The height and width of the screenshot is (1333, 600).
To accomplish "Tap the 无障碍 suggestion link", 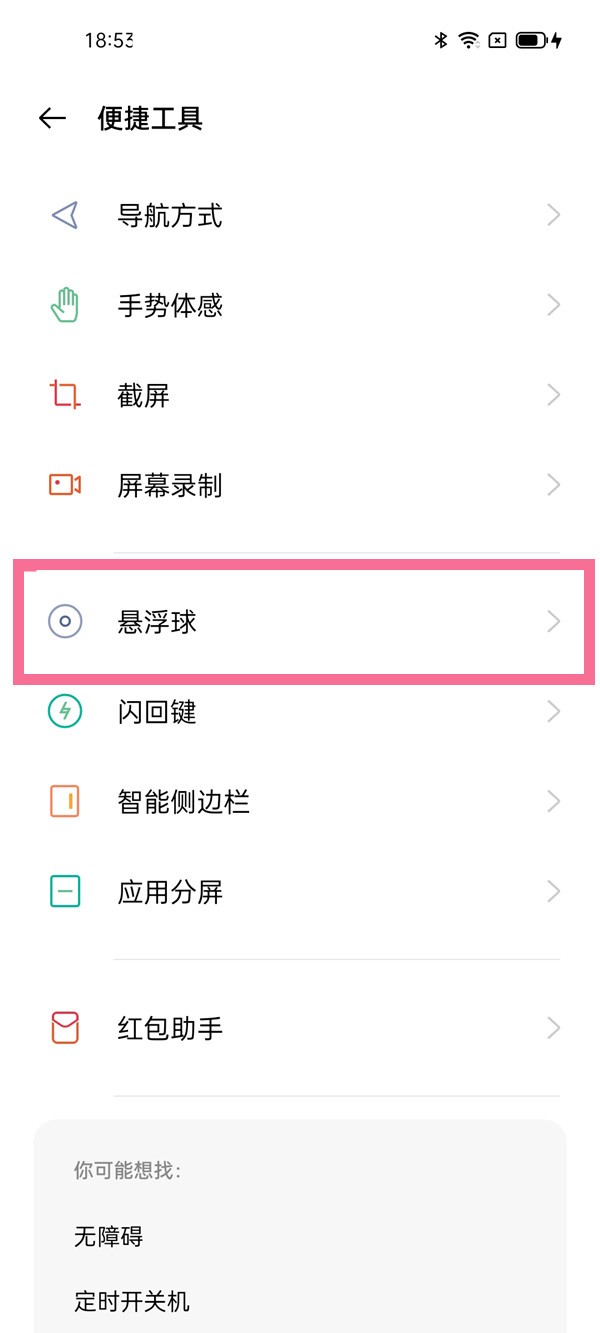I will (x=109, y=1237).
